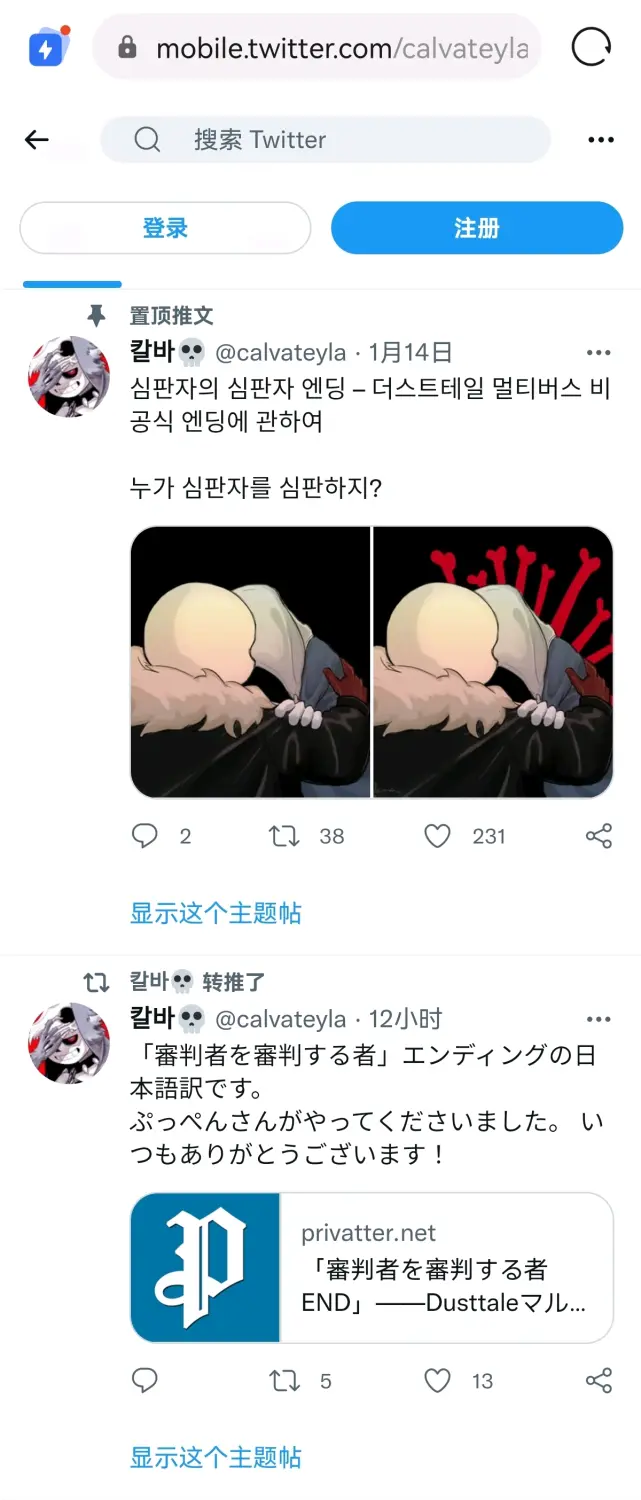The image size is (641, 1500).
Task: Retweet the pinned tweet with 38 retweets
Action: pyautogui.click(x=285, y=836)
